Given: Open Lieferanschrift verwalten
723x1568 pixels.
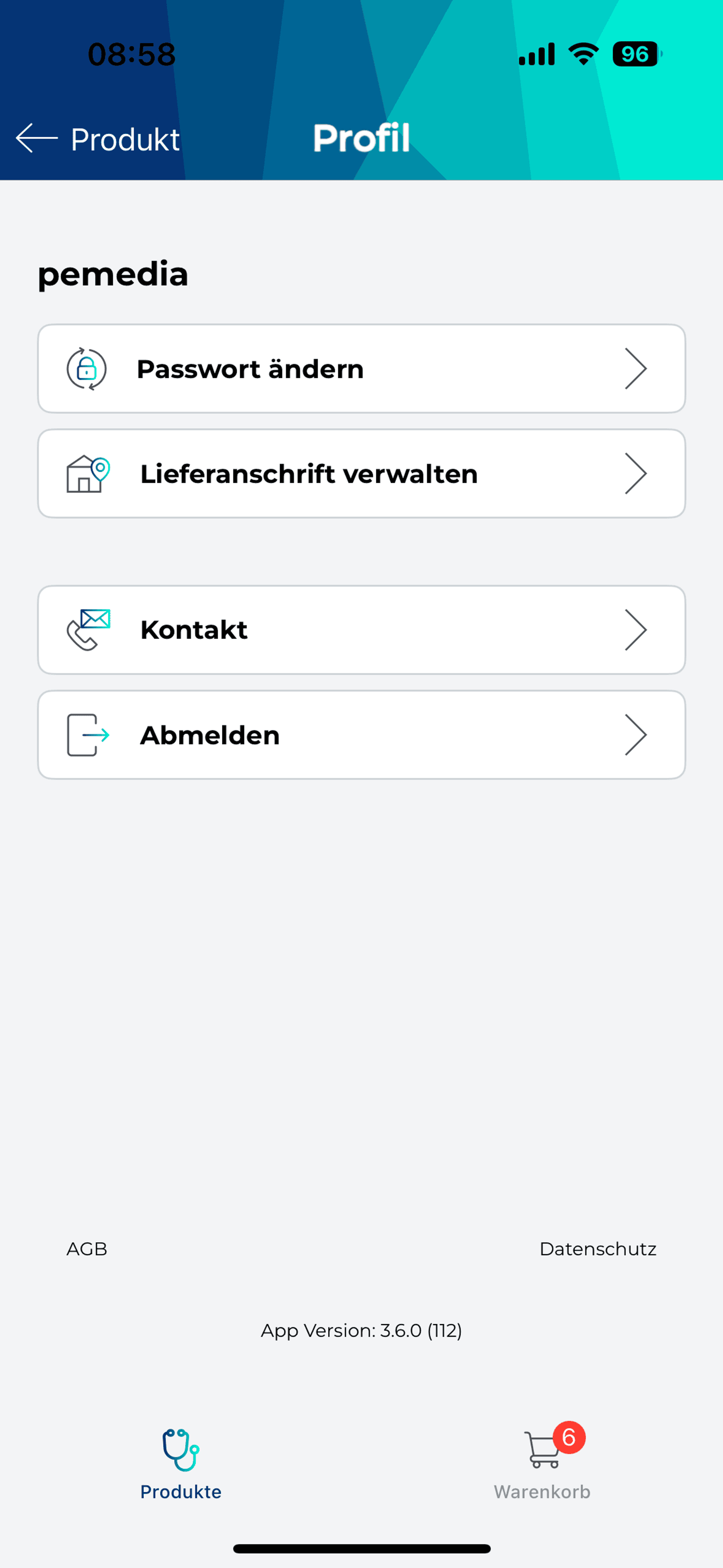Looking at the screenshot, I should click(361, 474).
